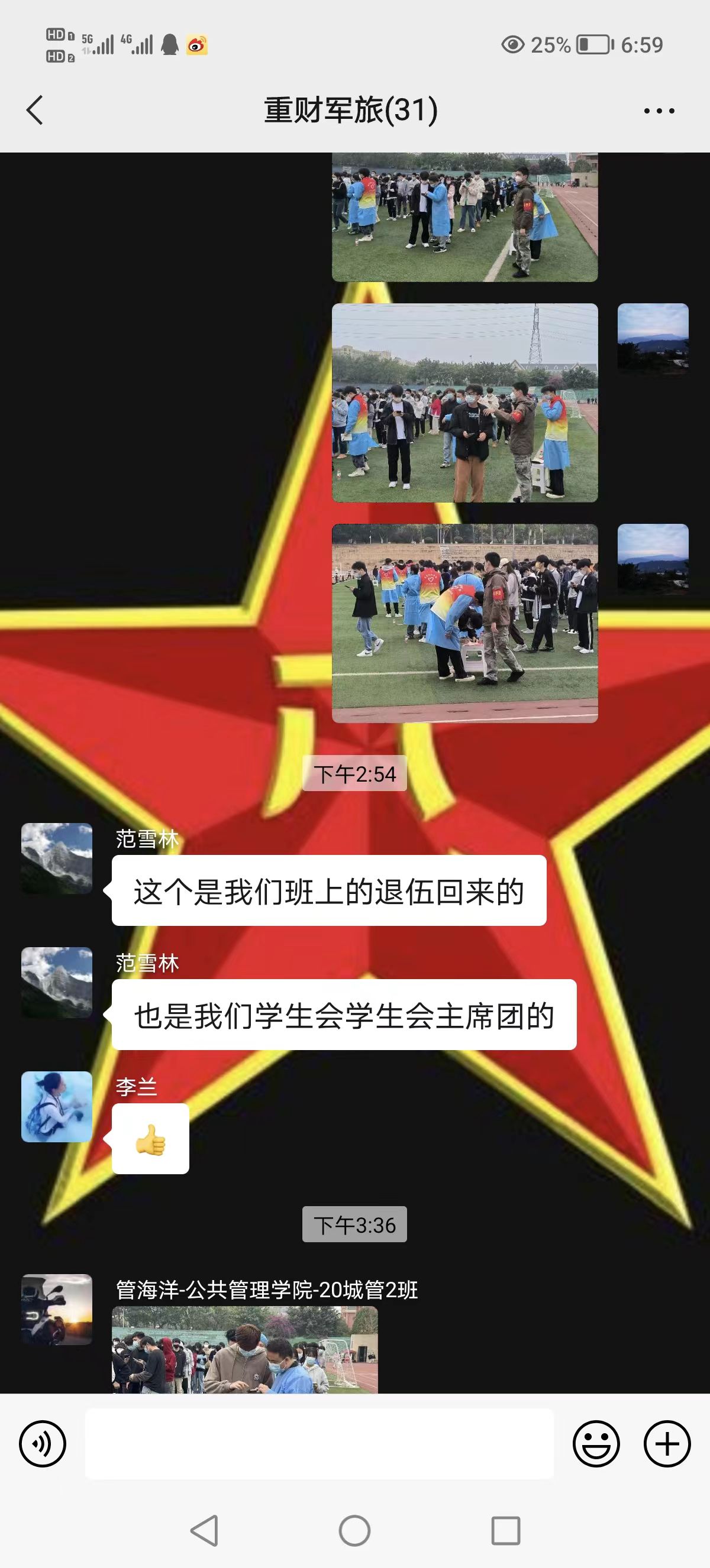Image resolution: width=710 pixels, height=1568 pixels.
Task: Open the photo beside the red track
Action: point(464,623)
